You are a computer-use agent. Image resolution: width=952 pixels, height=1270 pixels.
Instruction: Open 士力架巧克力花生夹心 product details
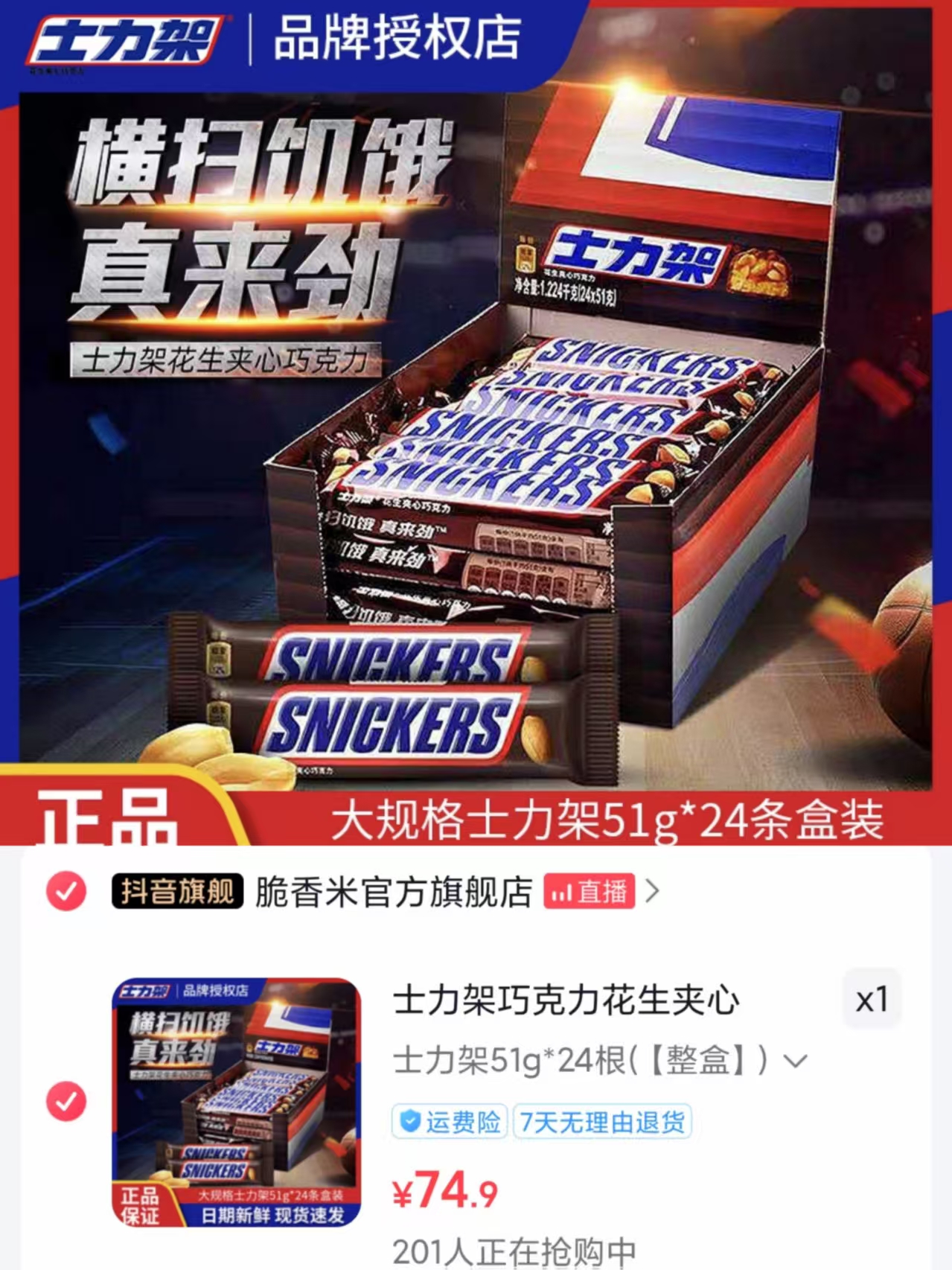tap(566, 1000)
